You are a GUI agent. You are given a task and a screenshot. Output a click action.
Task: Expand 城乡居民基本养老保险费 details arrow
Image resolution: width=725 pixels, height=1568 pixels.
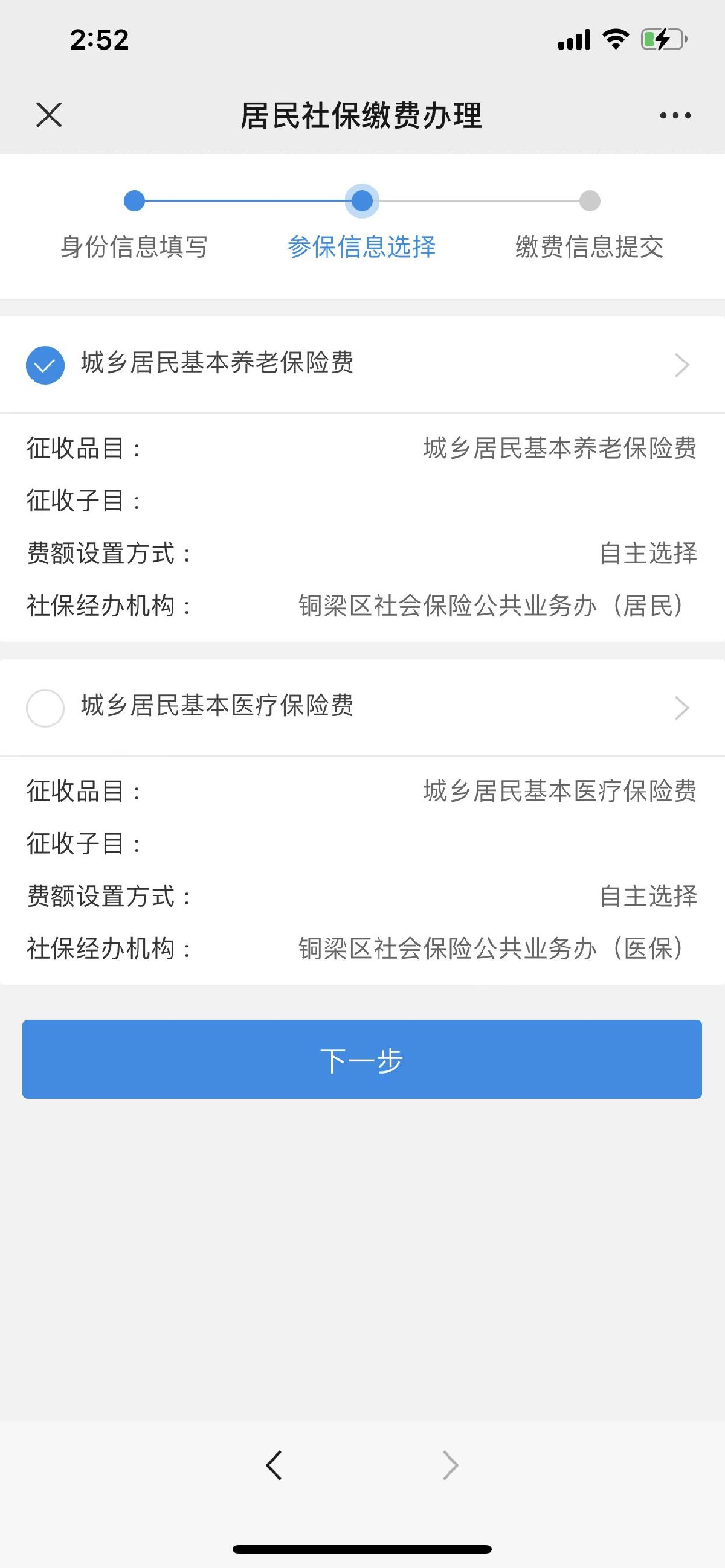(x=681, y=365)
